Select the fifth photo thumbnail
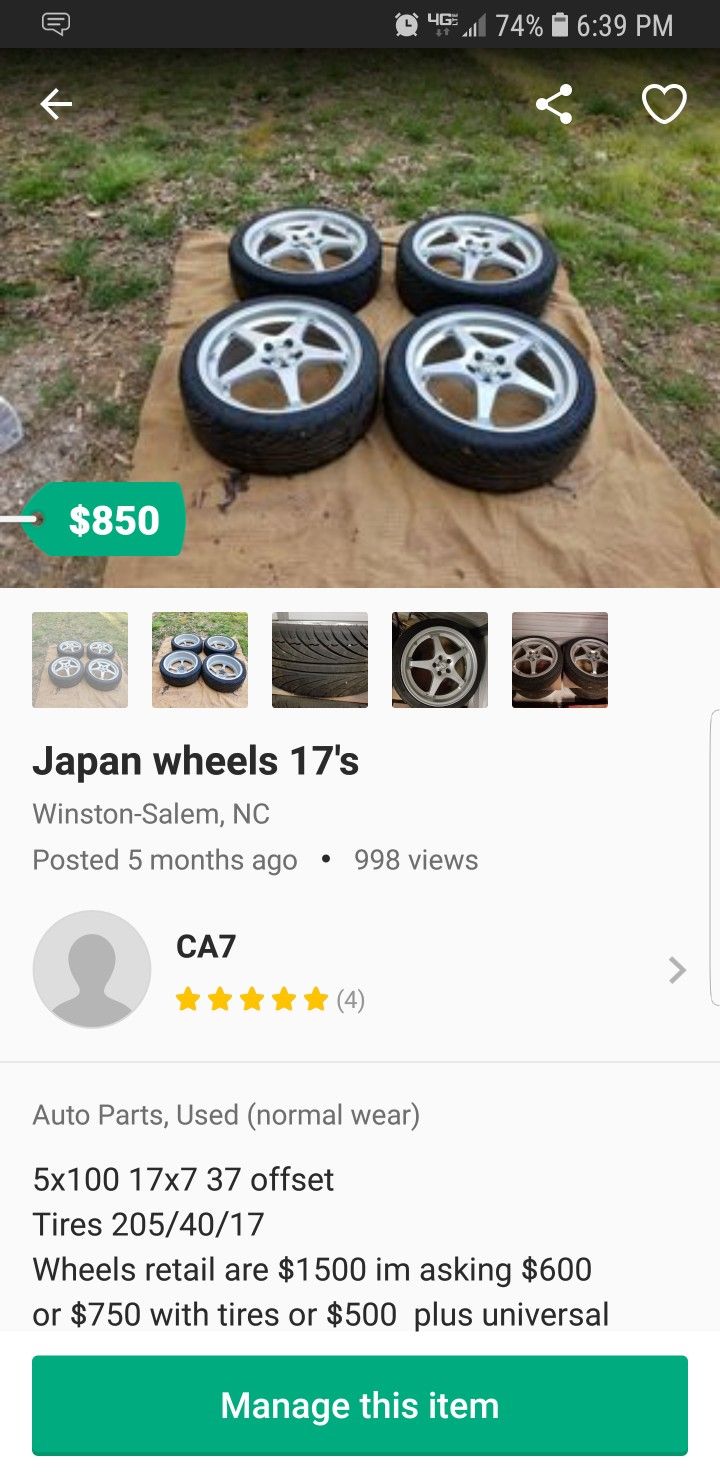Screen dimensions: 720x1480 (x=560, y=660)
